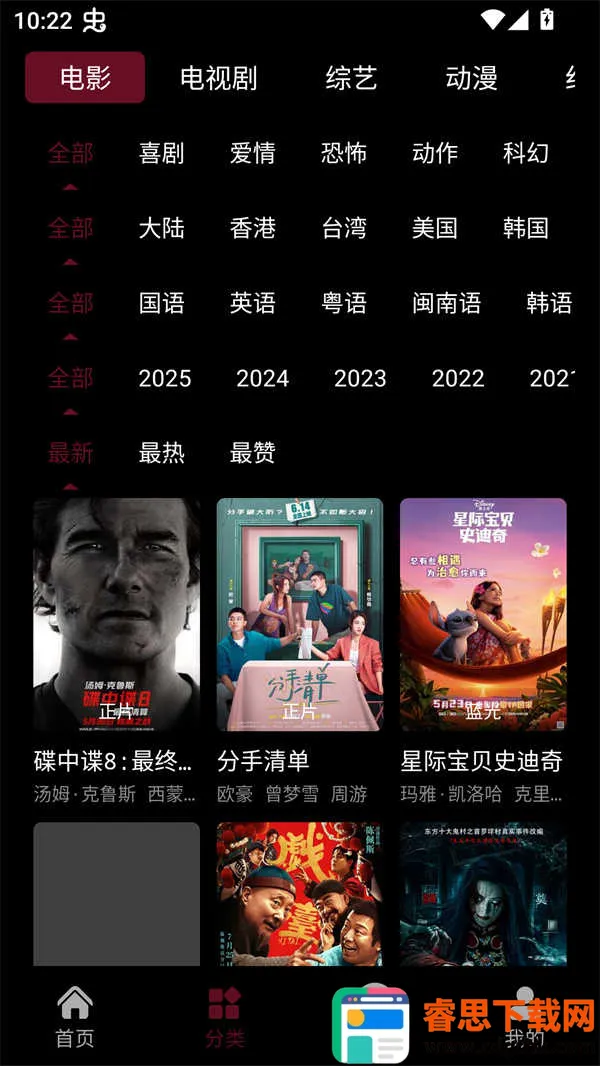Screen dimensions: 600x1066
Task: Sort movies by 最热
Action: (x=161, y=453)
